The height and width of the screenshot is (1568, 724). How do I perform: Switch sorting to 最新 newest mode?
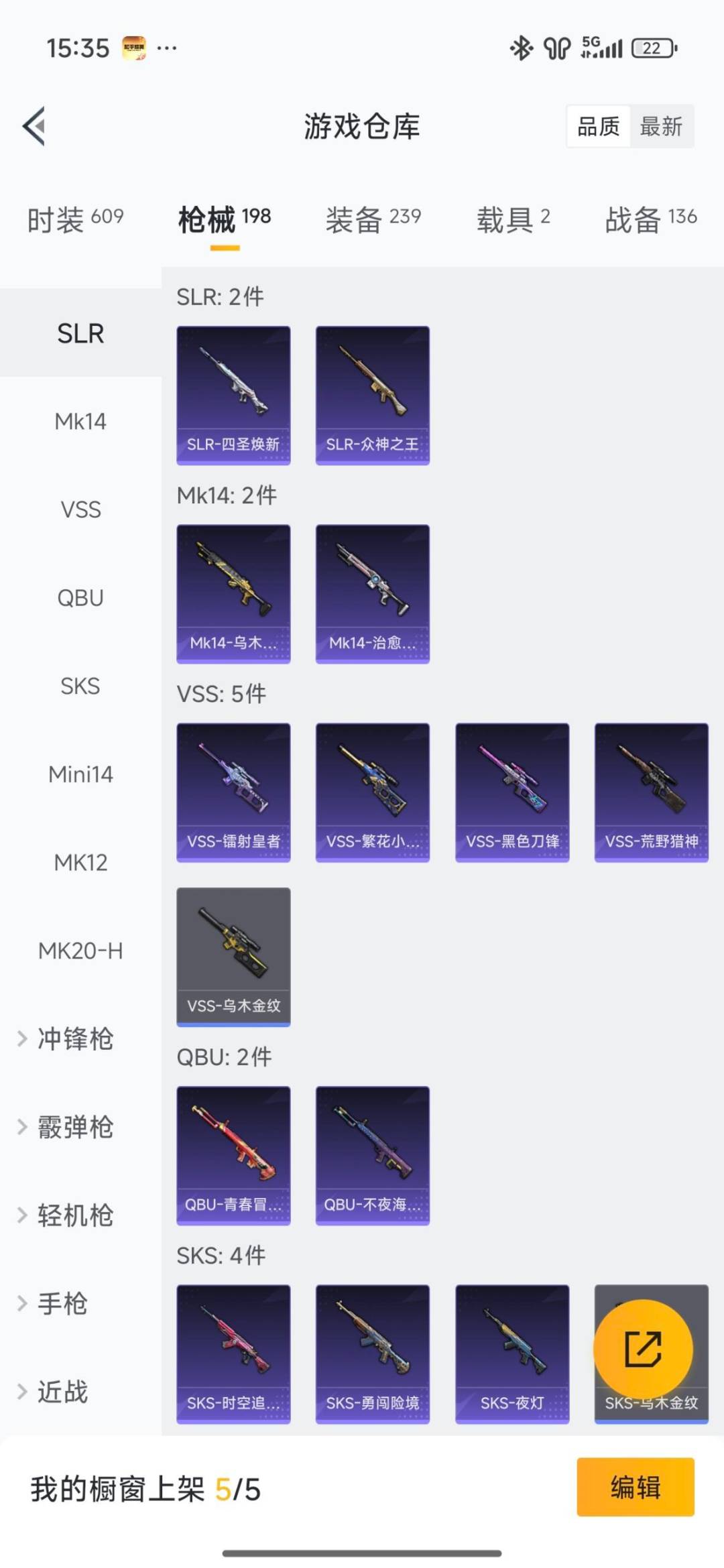pos(661,127)
